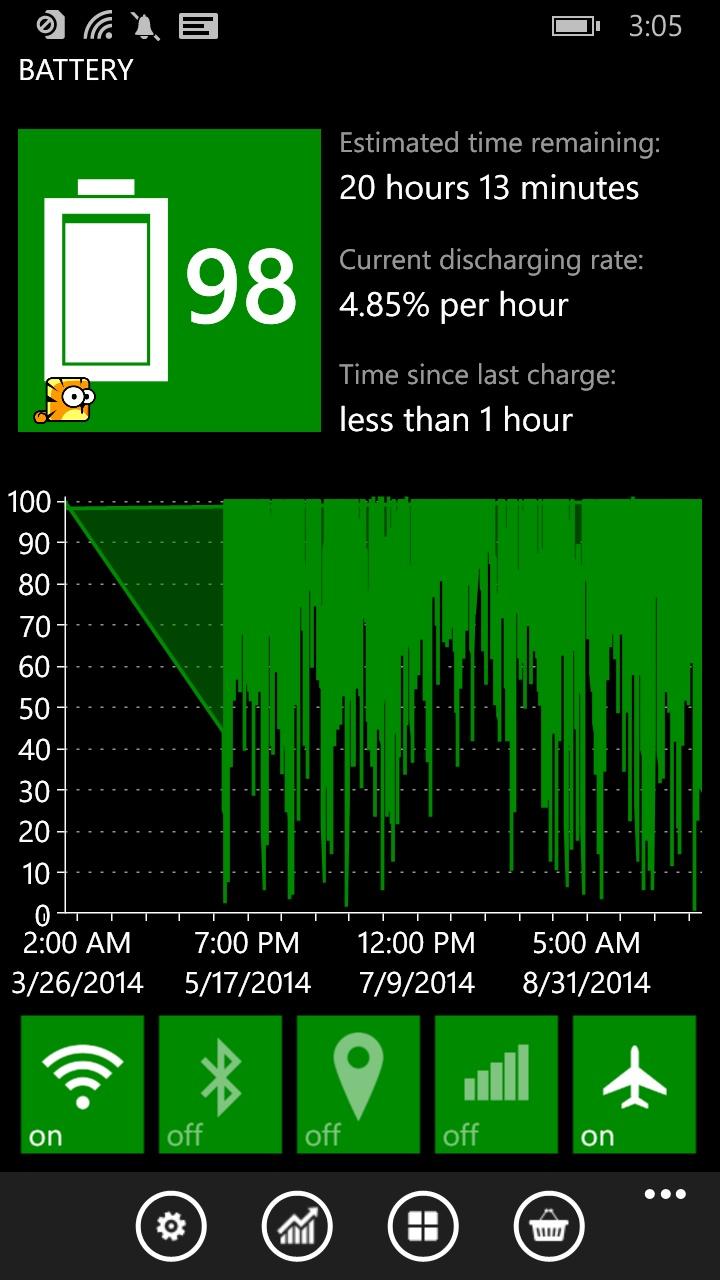720x1280 pixels.
Task: Toggle the Wi-Fi tile
Action: (82, 1085)
